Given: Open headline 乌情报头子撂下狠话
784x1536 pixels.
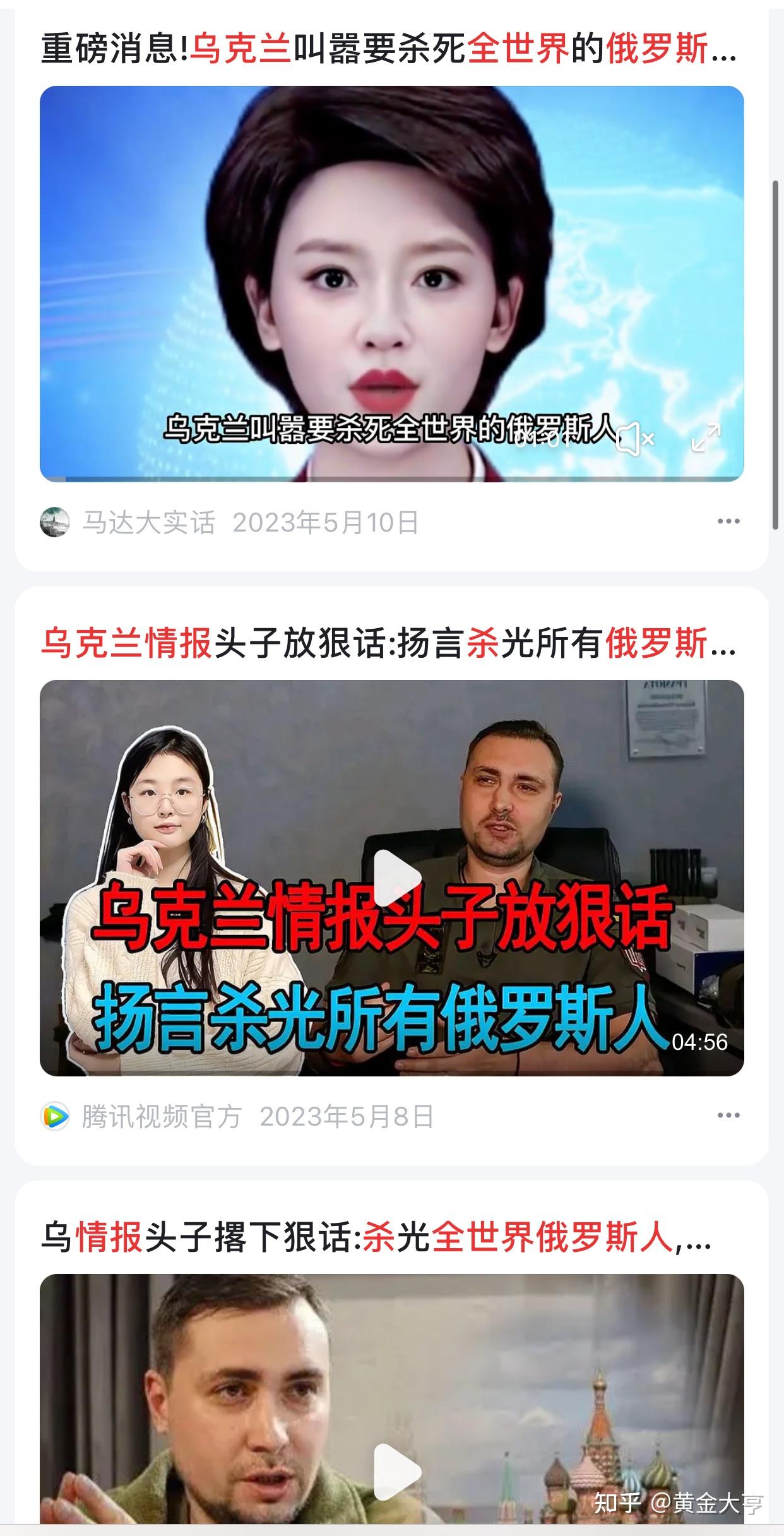Looking at the screenshot, I should tap(376, 1237).
